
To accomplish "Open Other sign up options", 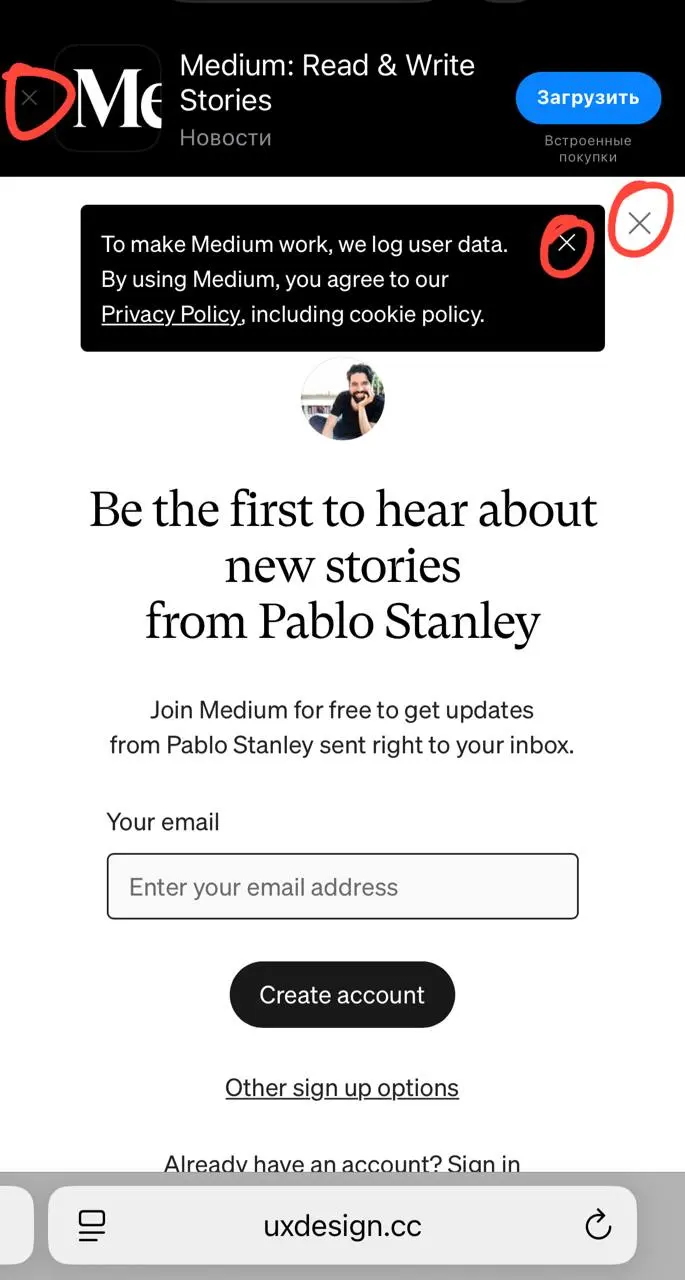I will coord(342,1088).
